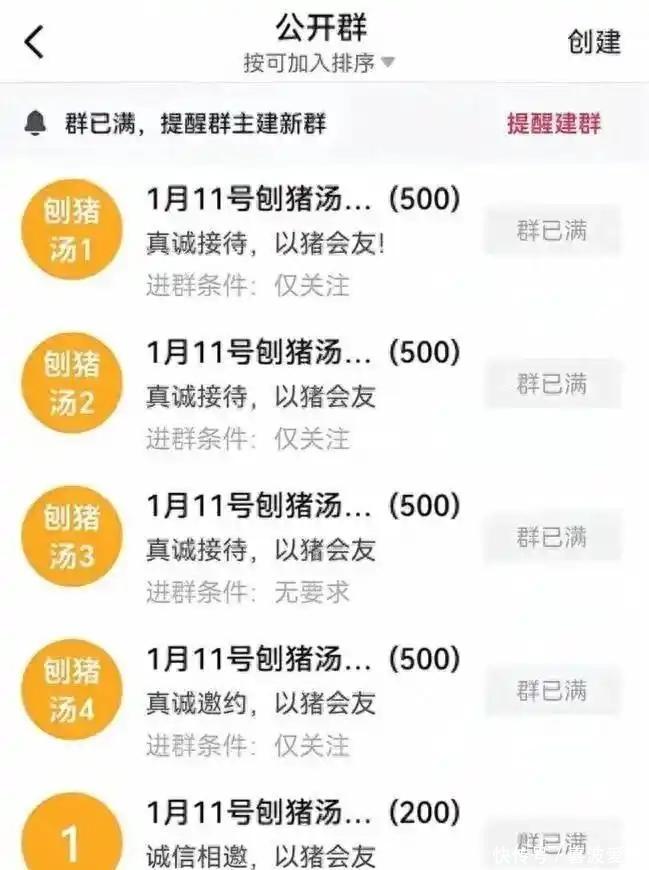Open the group with 200 members
The image size is (649, 870).
(300, 832)
